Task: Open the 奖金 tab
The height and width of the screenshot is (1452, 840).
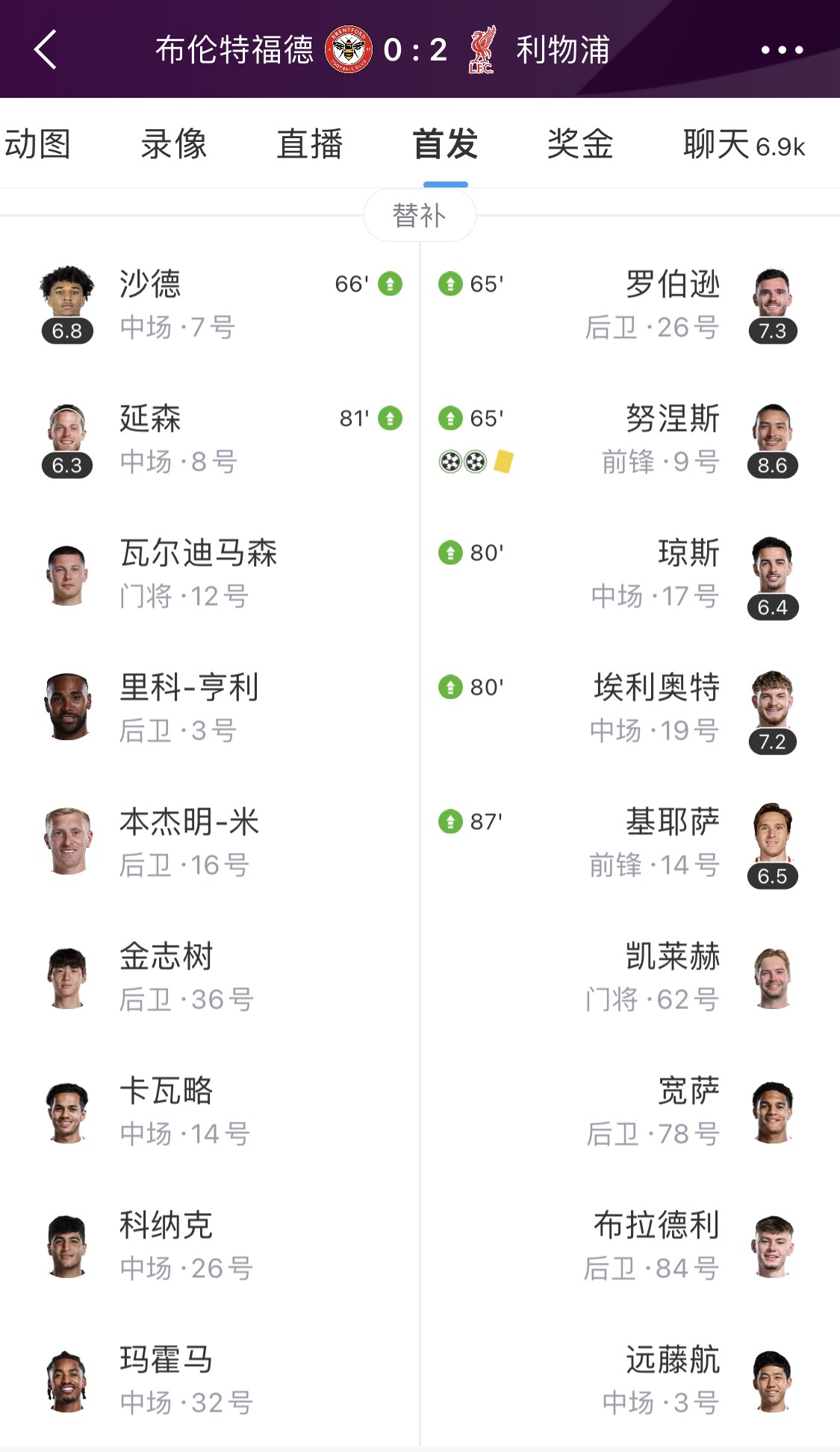Action: 580,144
